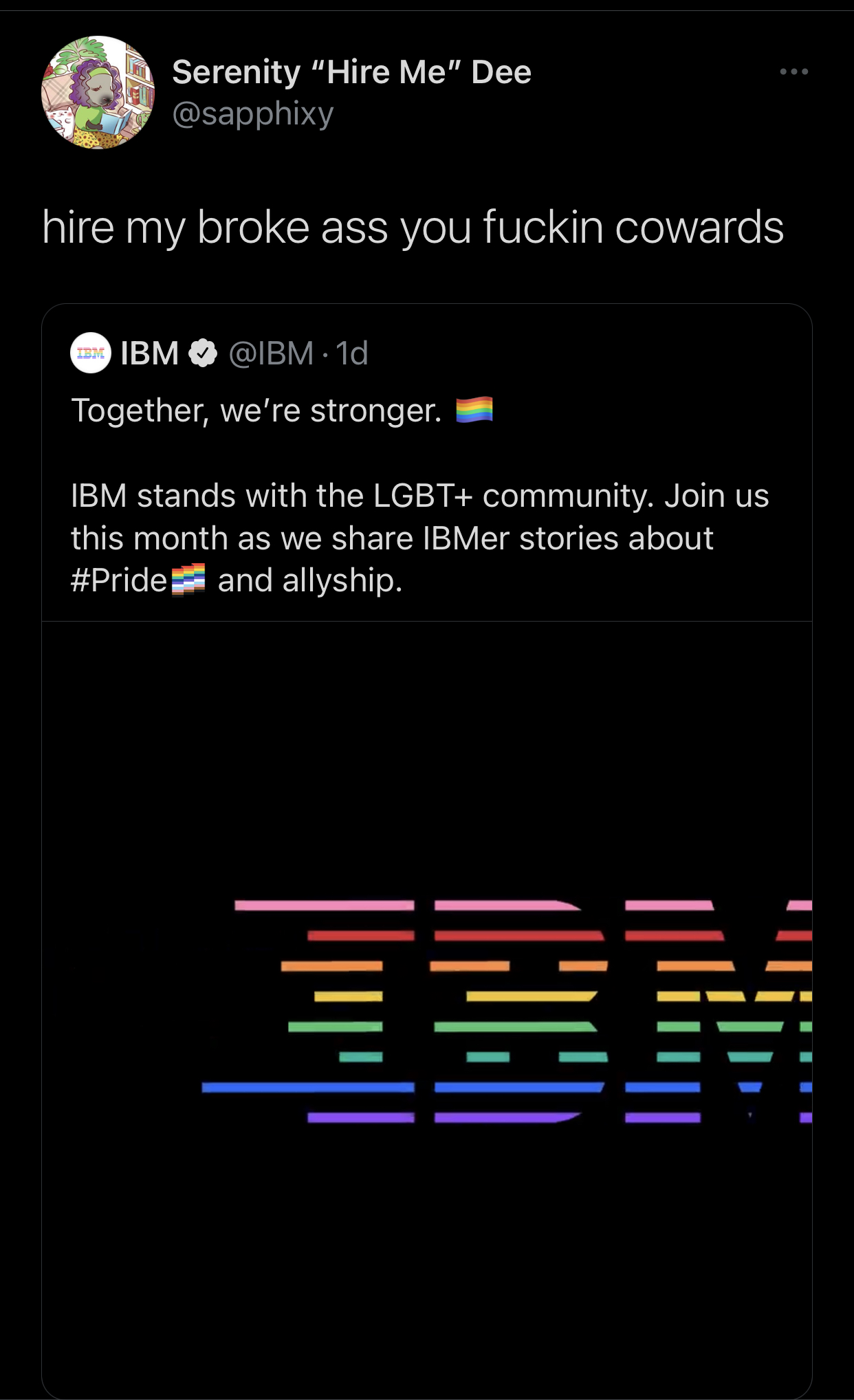Open the @sapphixy profile name
The width and height of the screenshot is (854, 1400).
pyautogui.click(x=351, y=72)
